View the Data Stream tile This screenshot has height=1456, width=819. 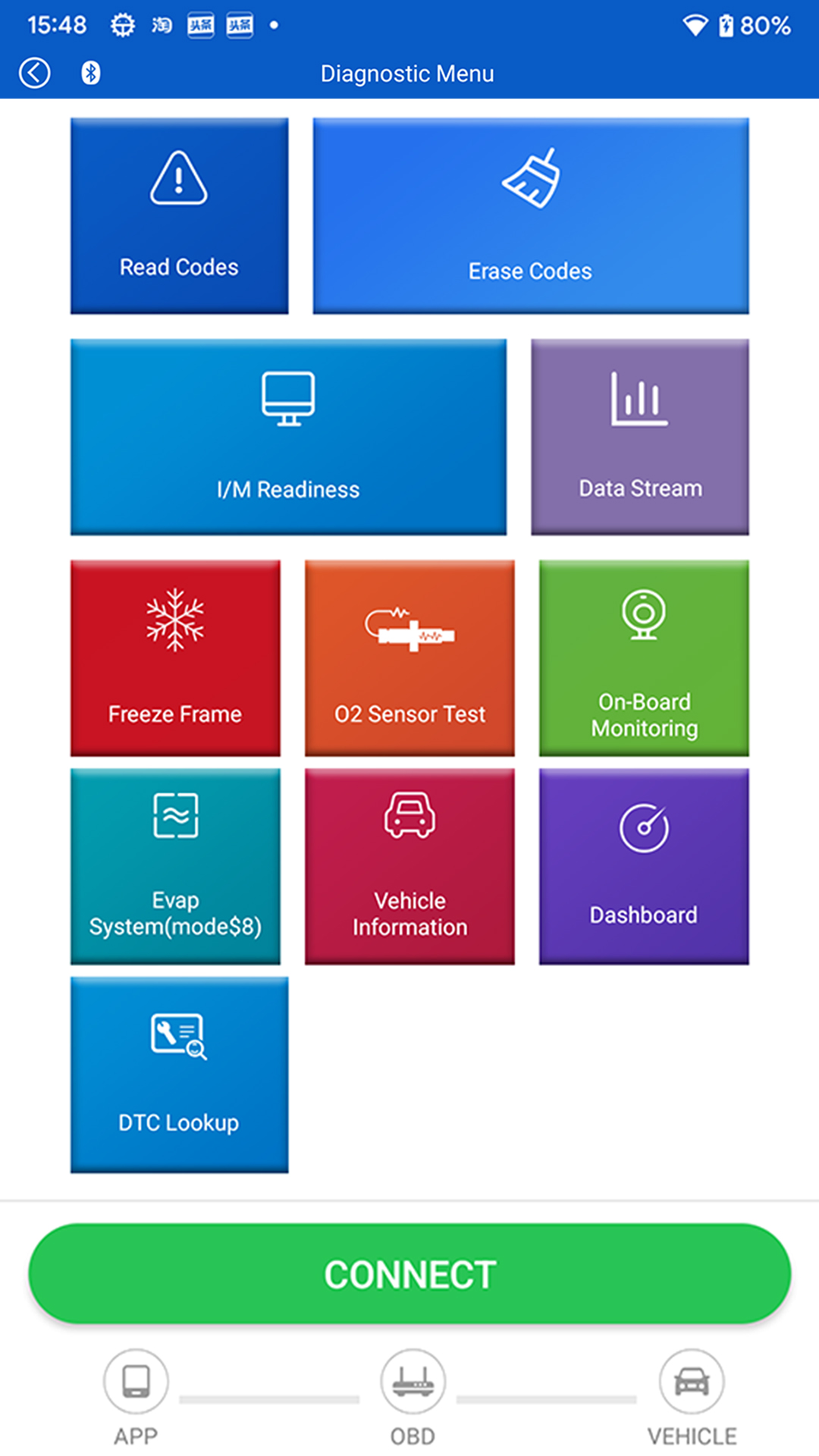(640, 437)
